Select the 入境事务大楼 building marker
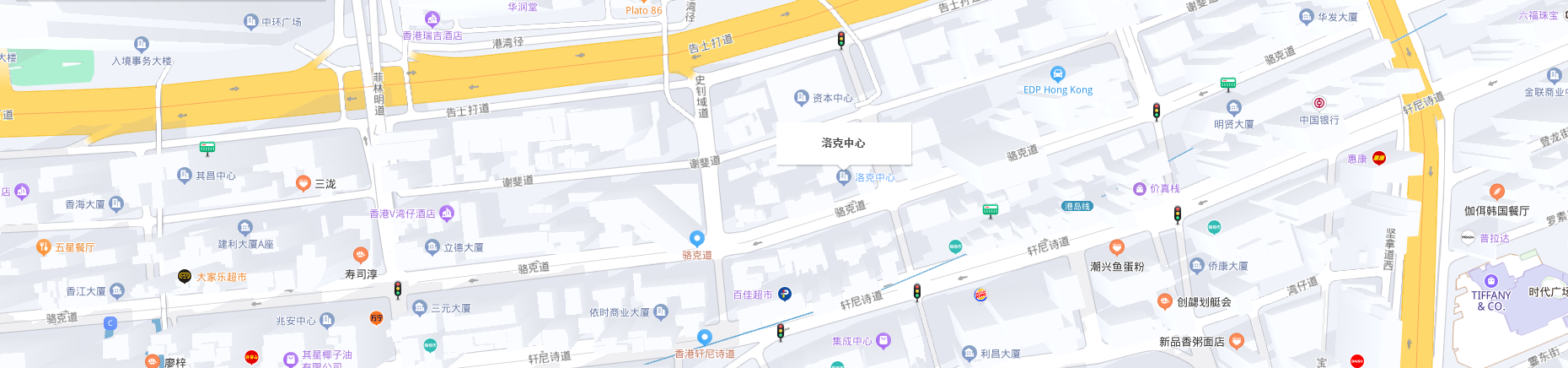 click(142, 44)
